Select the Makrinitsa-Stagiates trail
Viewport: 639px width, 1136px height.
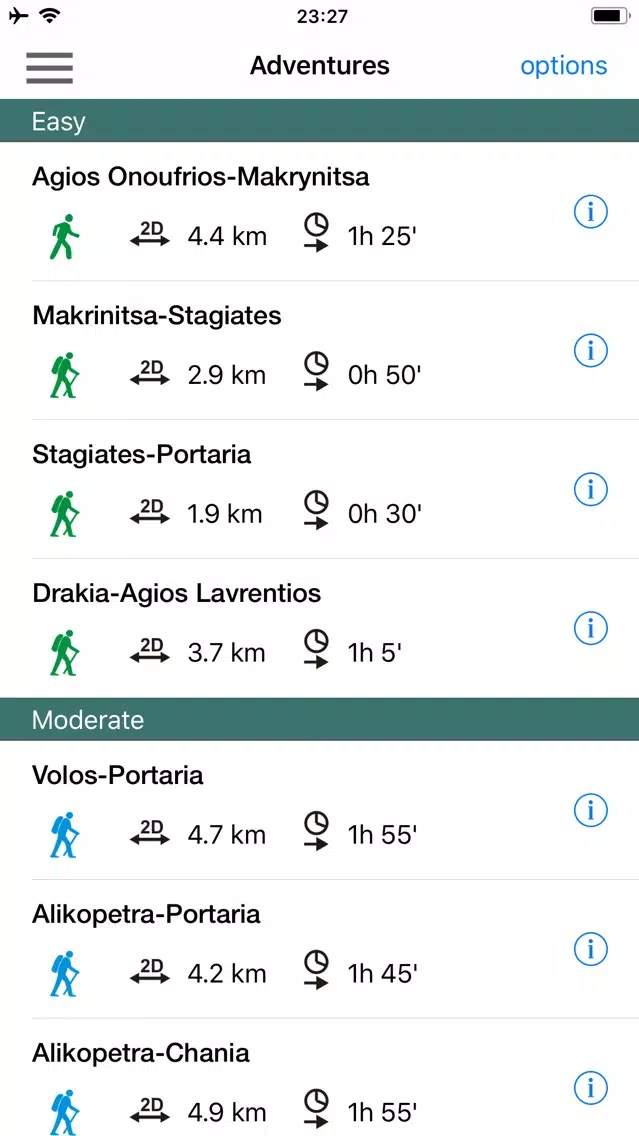coord(320,351)
